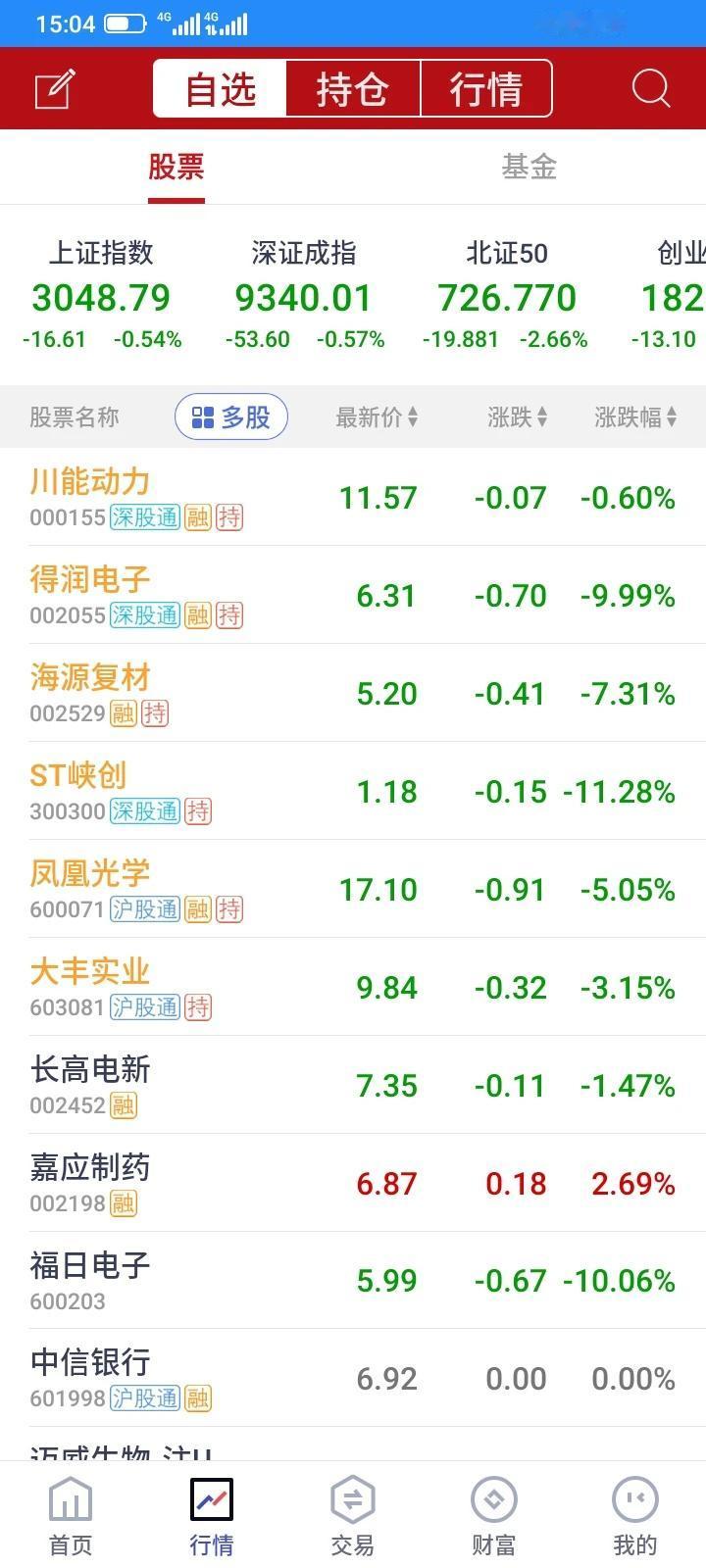Tap the 多股 multi-stock view button

231,417
